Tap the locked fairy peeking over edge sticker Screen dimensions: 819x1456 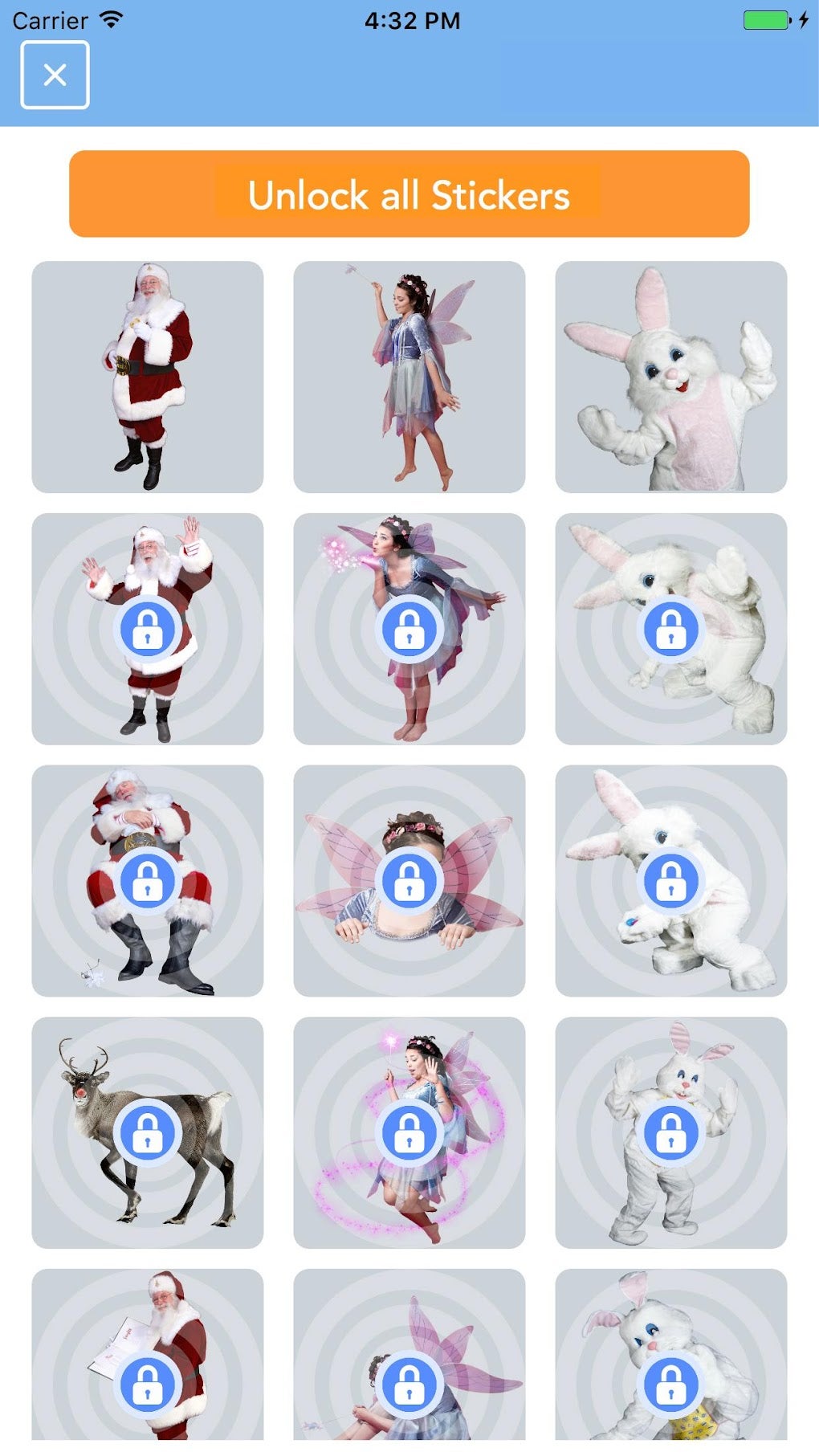point(409,881)
